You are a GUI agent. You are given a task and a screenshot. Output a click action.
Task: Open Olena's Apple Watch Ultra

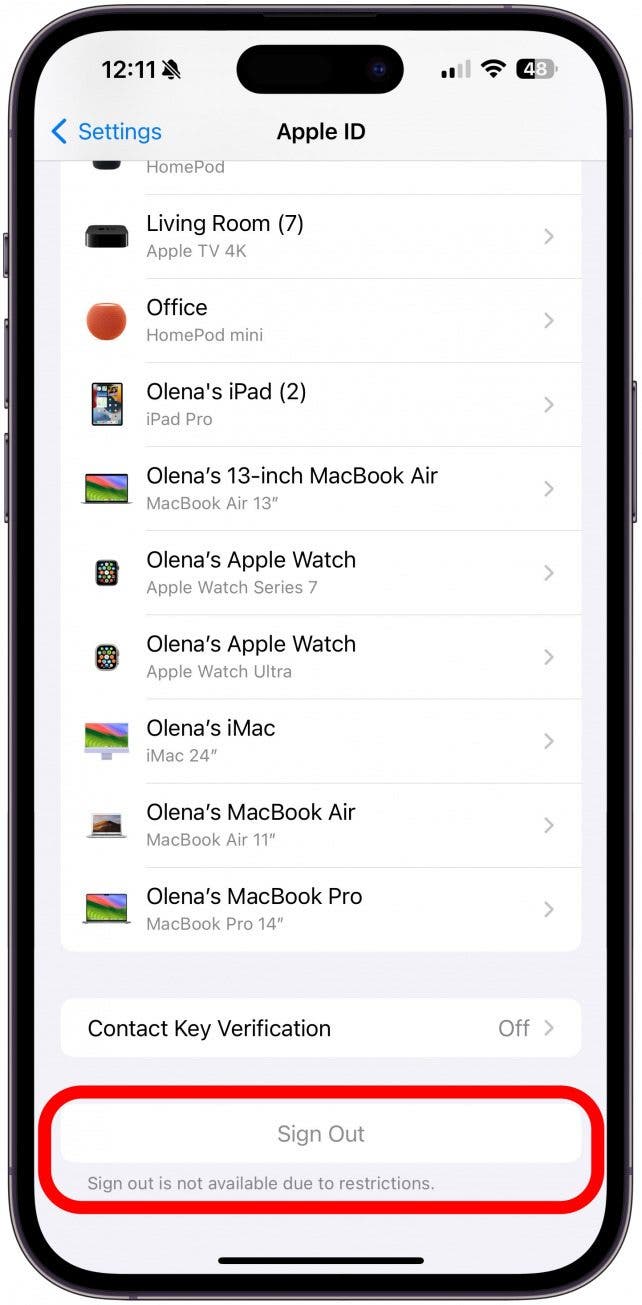coord(320,656)
